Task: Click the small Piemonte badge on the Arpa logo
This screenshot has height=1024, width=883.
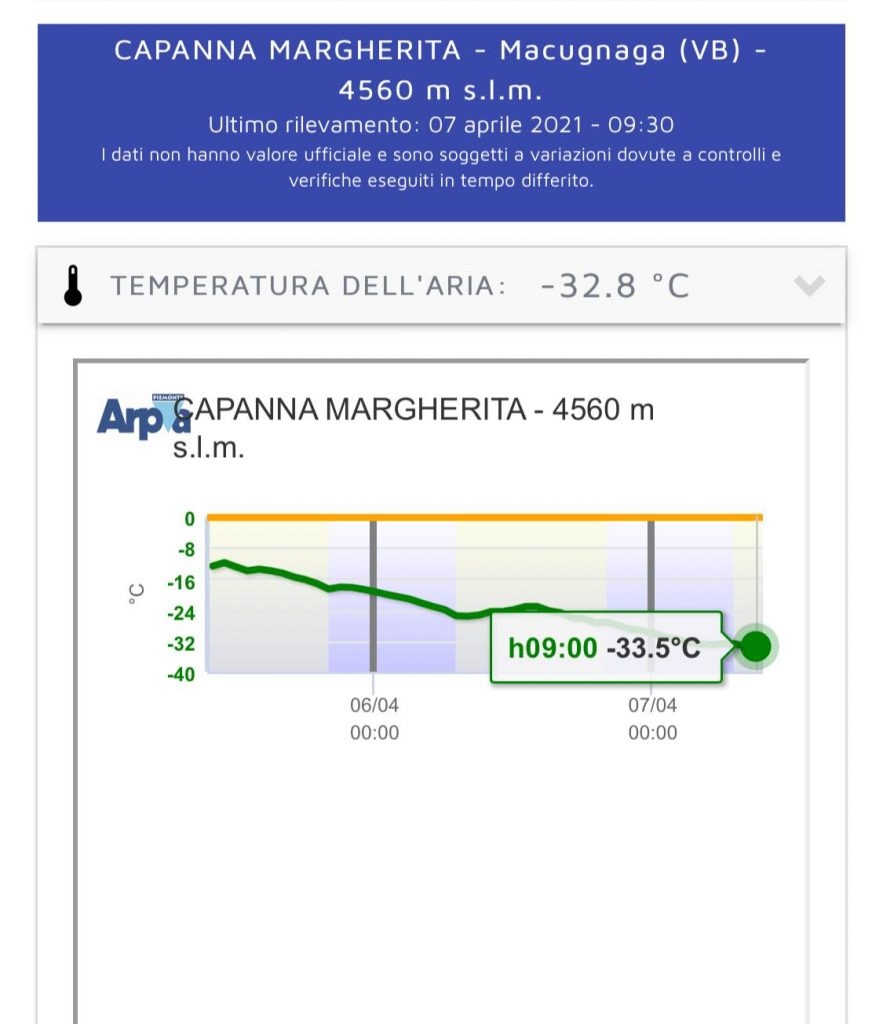Action: pyautogui.click(x=170, y=395)
